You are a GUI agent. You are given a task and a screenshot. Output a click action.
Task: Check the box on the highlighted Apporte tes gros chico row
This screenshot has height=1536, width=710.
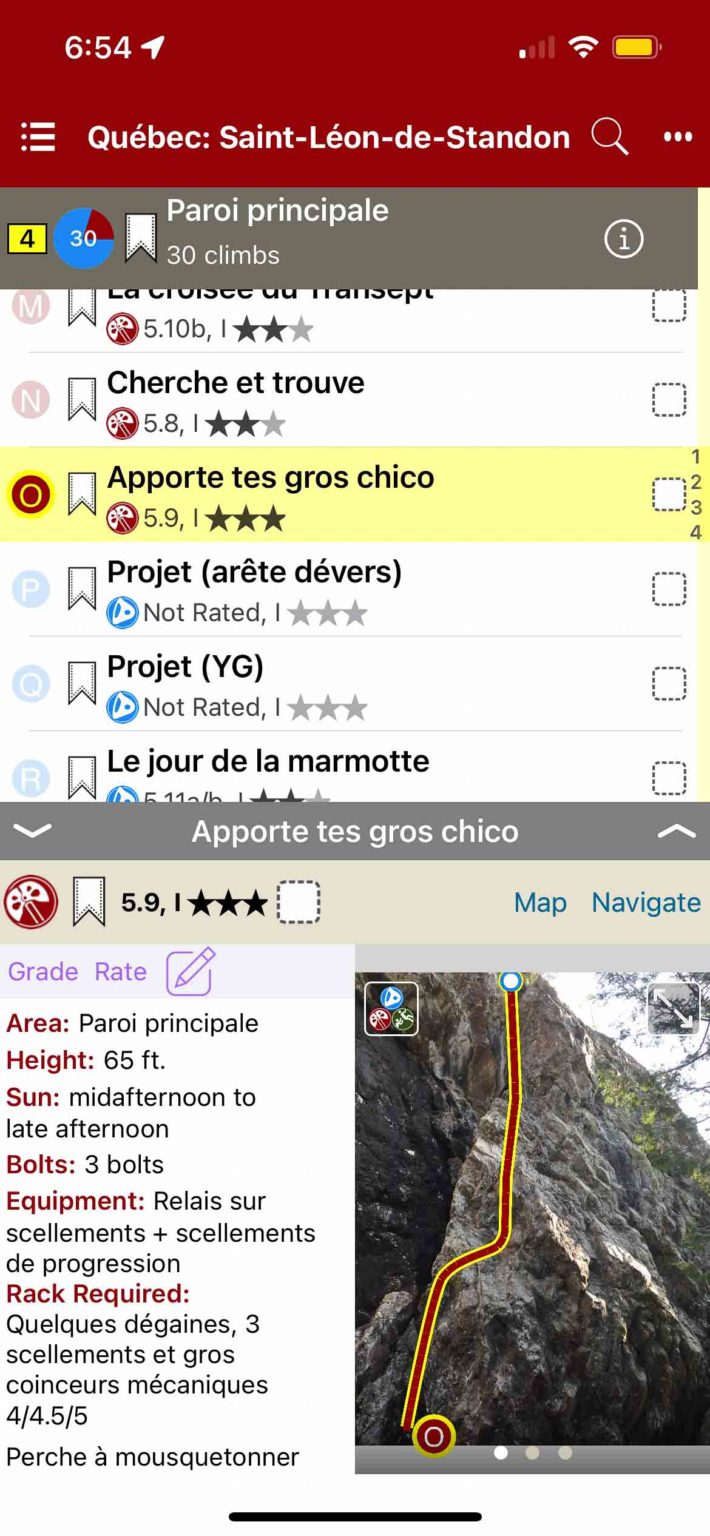click(x=669, y=494)
